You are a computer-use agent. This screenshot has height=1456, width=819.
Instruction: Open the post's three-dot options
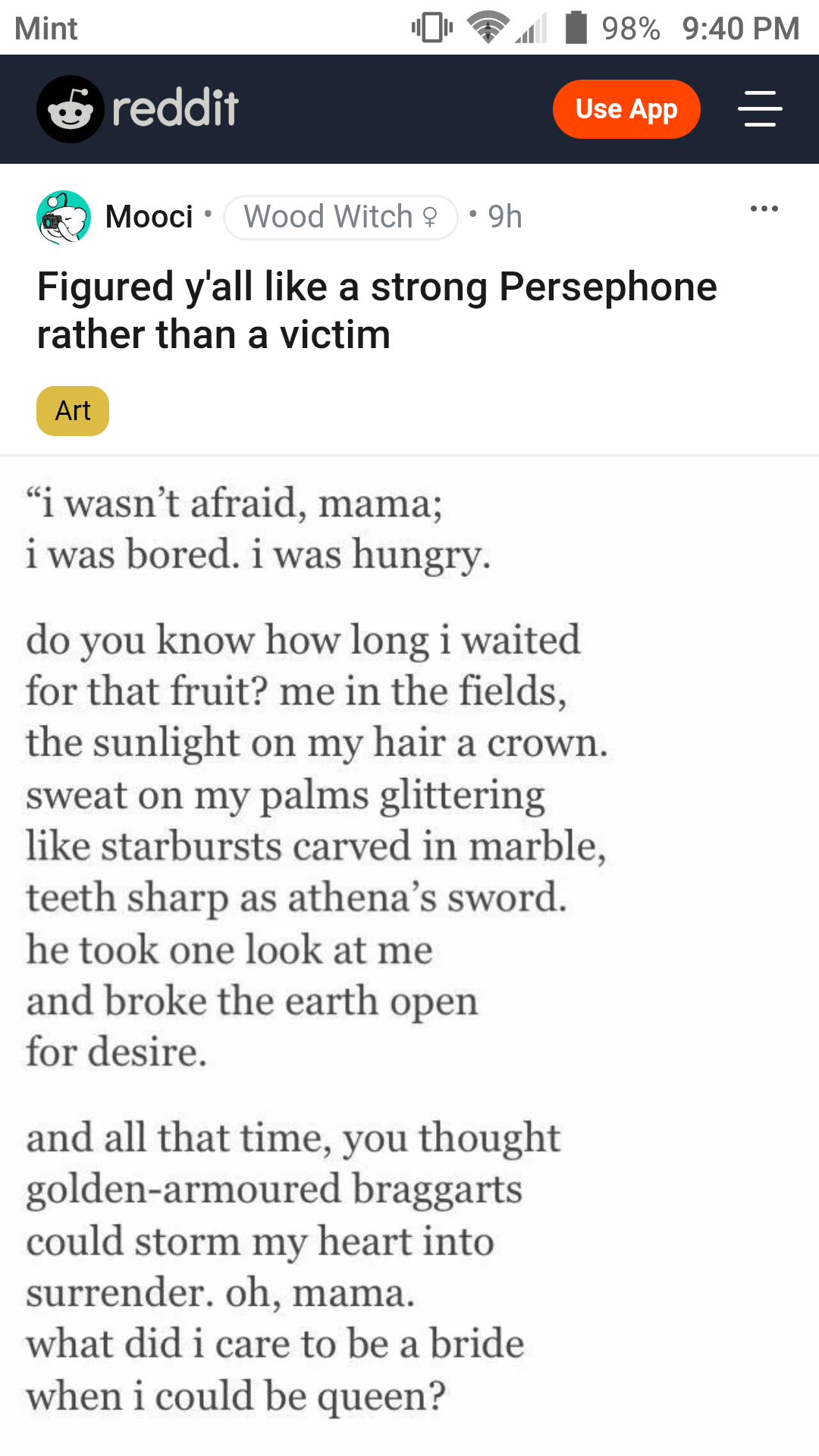764,209
